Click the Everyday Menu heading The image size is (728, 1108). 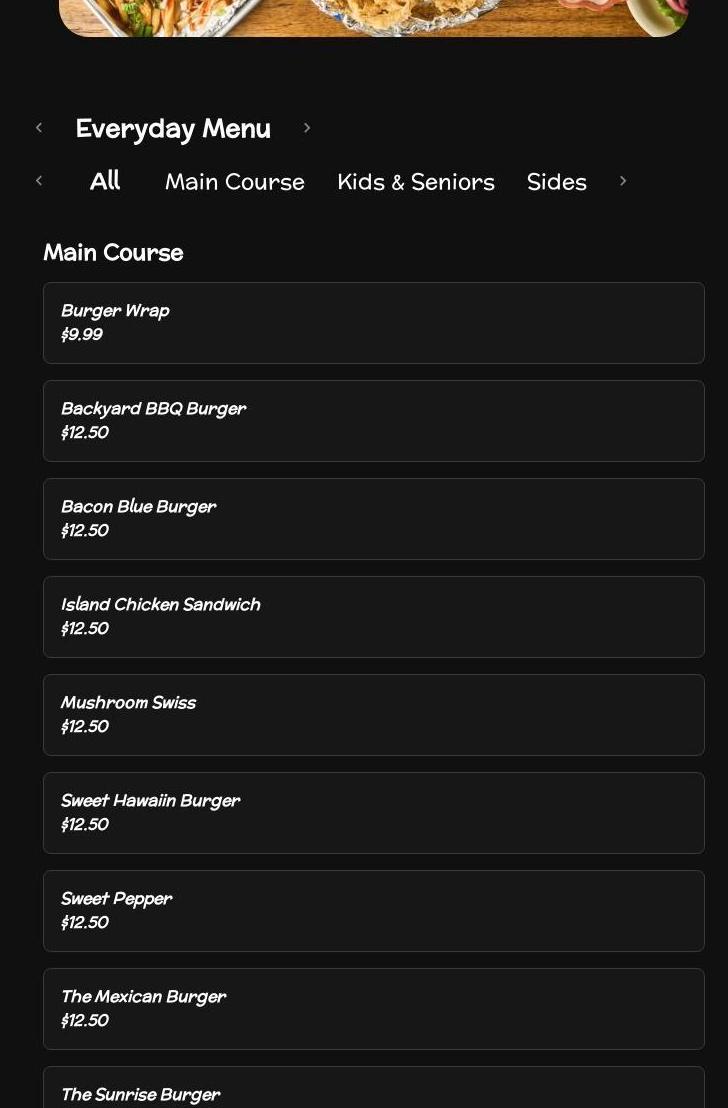(173, 128)
